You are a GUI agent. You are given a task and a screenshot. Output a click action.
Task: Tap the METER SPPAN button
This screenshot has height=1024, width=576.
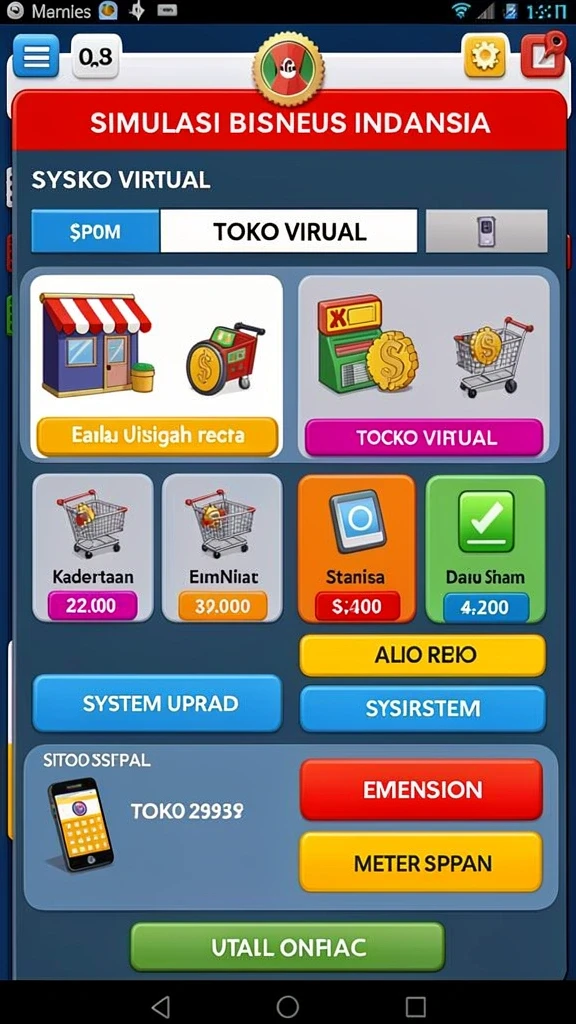click(x=421, y=862)
